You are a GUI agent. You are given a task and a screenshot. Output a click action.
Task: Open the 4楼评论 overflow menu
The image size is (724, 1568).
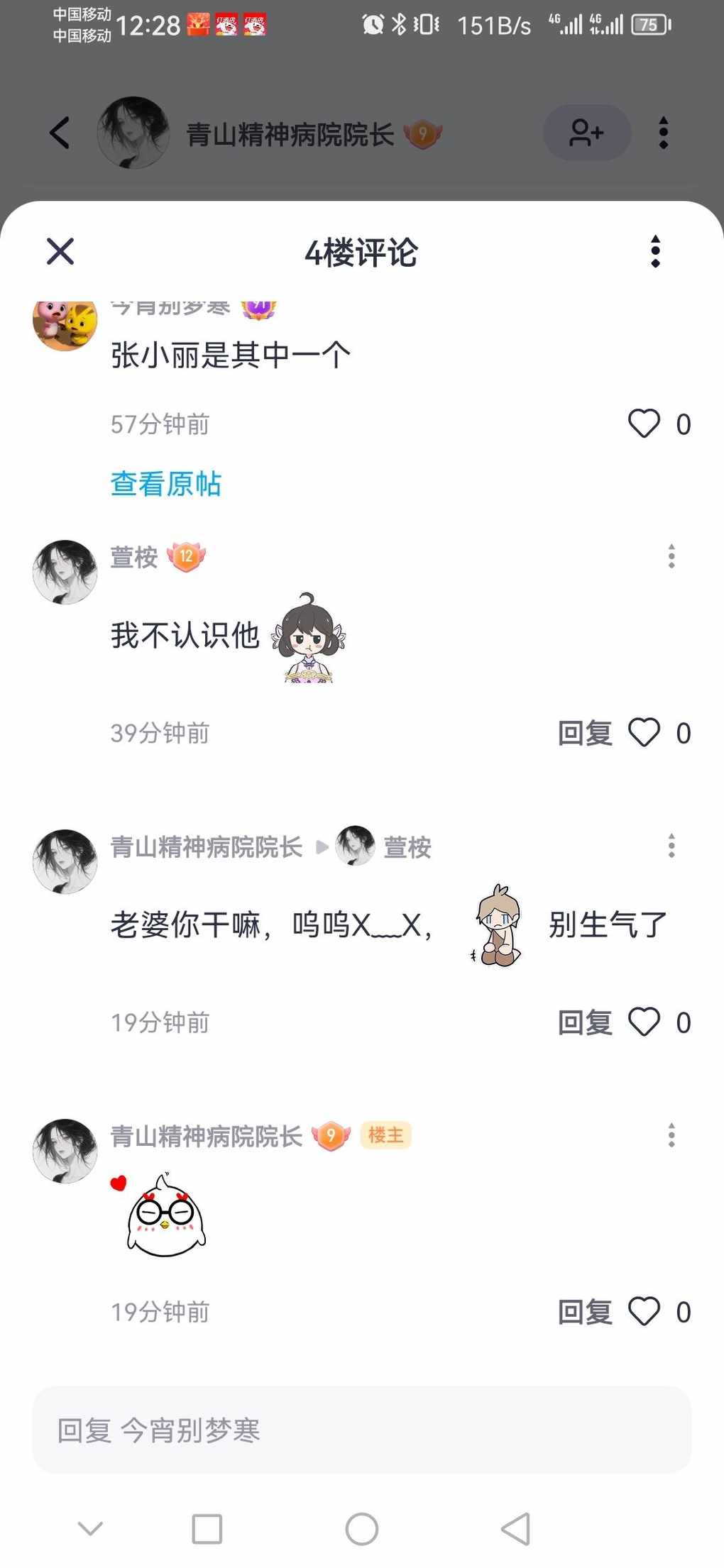(655, 251)
